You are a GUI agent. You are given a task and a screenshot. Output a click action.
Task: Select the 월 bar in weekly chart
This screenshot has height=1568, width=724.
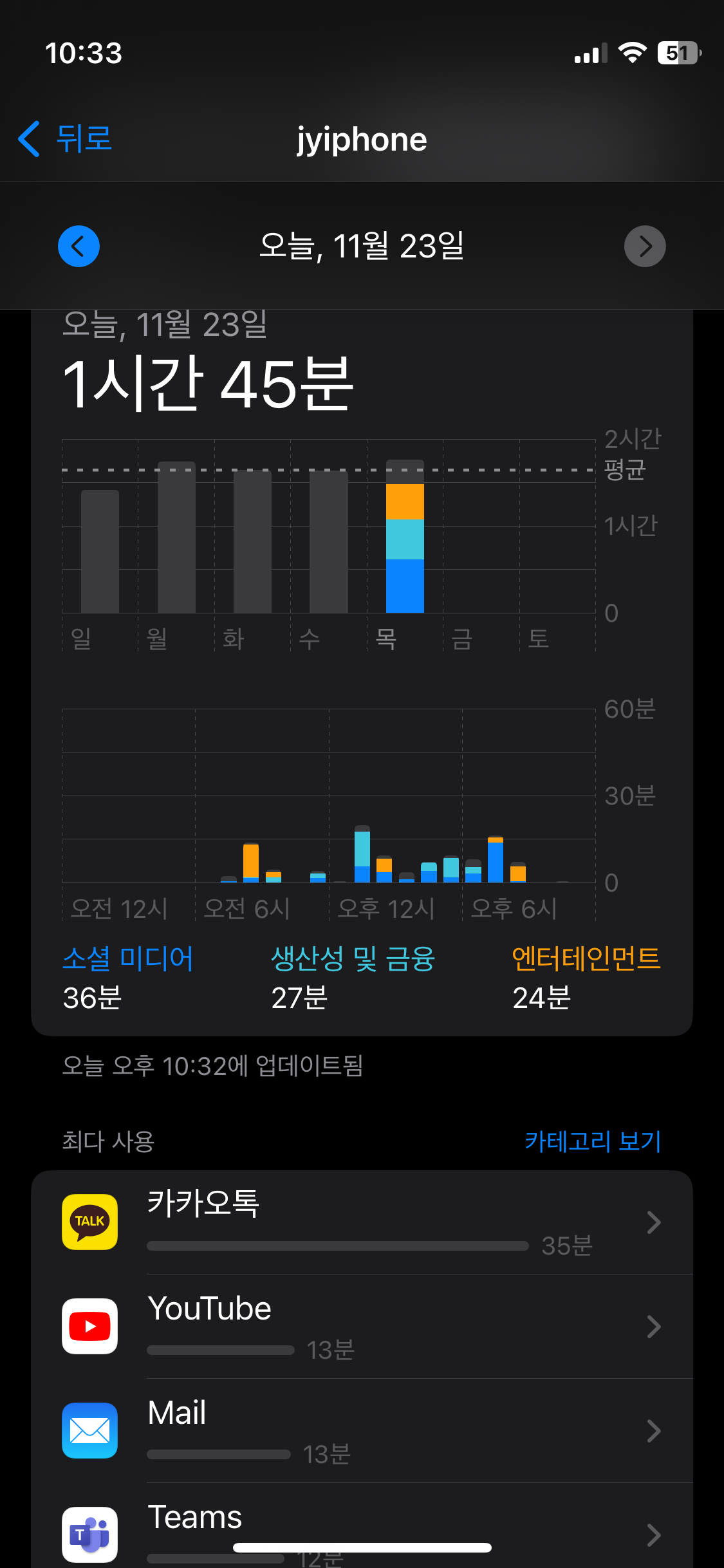click(176, 537)
